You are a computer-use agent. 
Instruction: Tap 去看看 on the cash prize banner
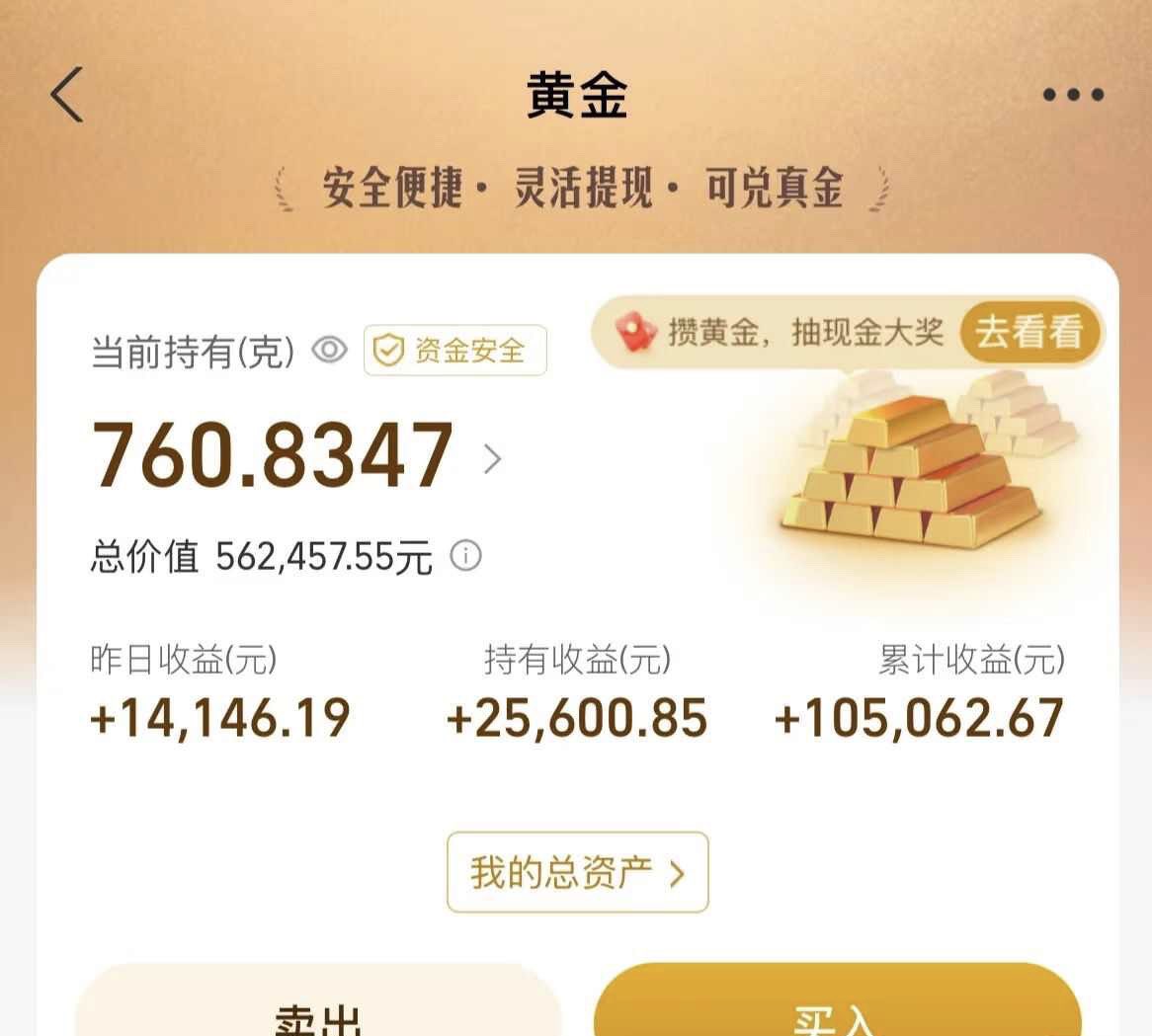1029,333
